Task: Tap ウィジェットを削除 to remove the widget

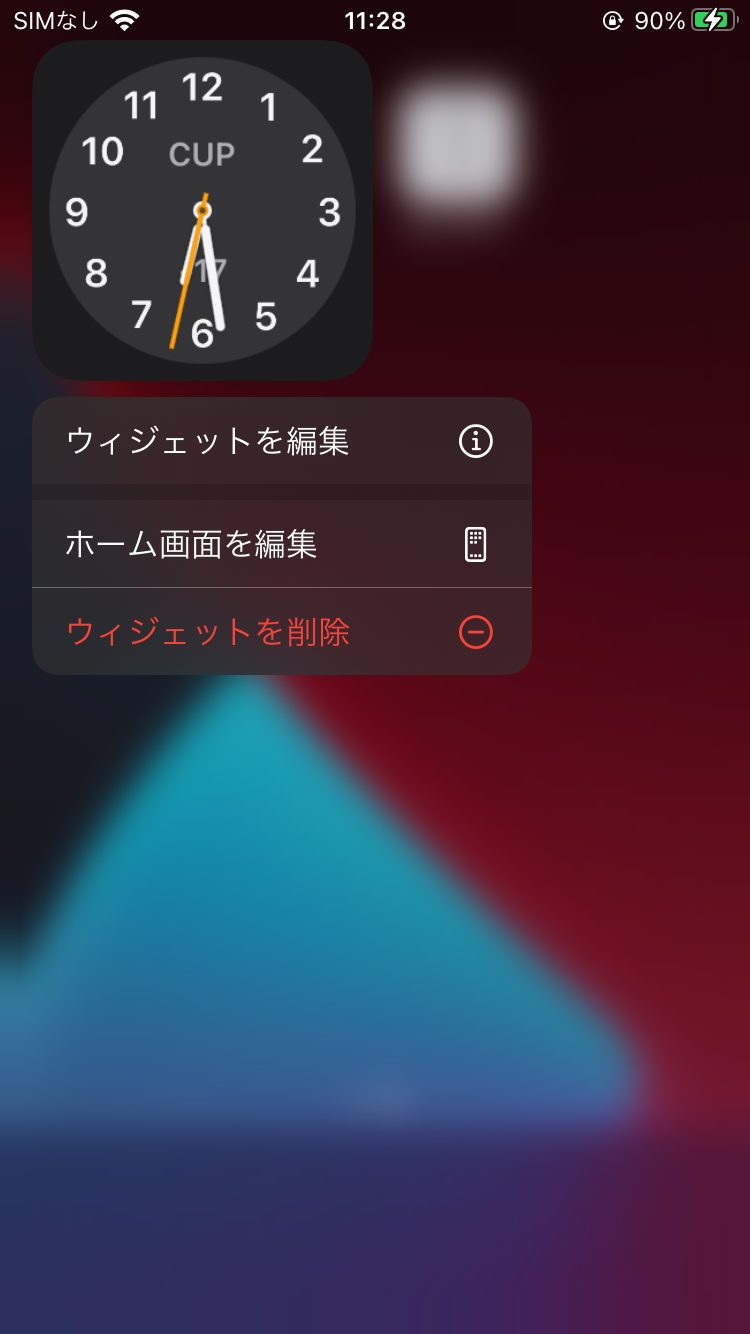Action: (x=281, y=632)
